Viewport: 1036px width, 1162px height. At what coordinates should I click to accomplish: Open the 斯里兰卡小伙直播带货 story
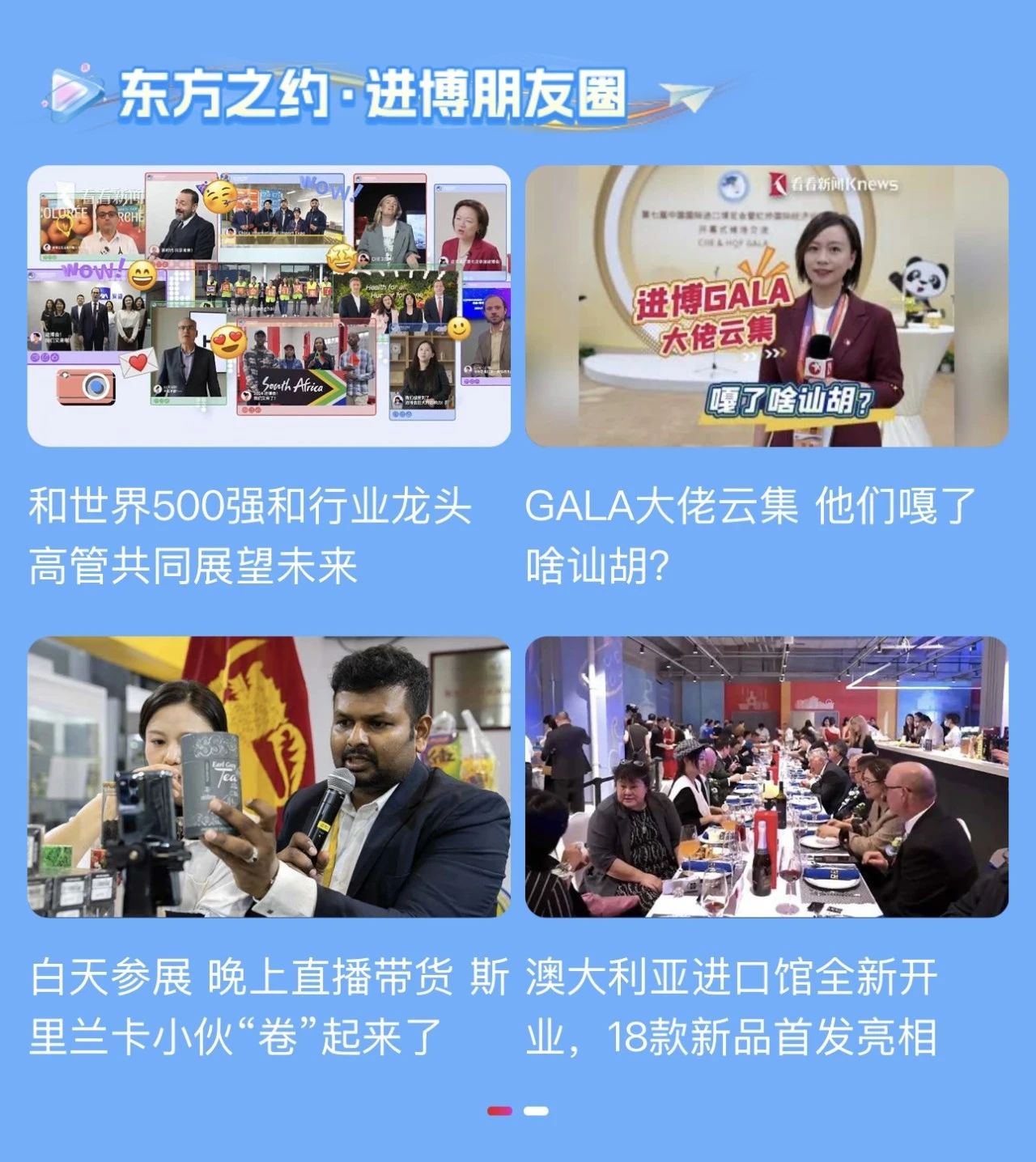[x=269, y=777]
